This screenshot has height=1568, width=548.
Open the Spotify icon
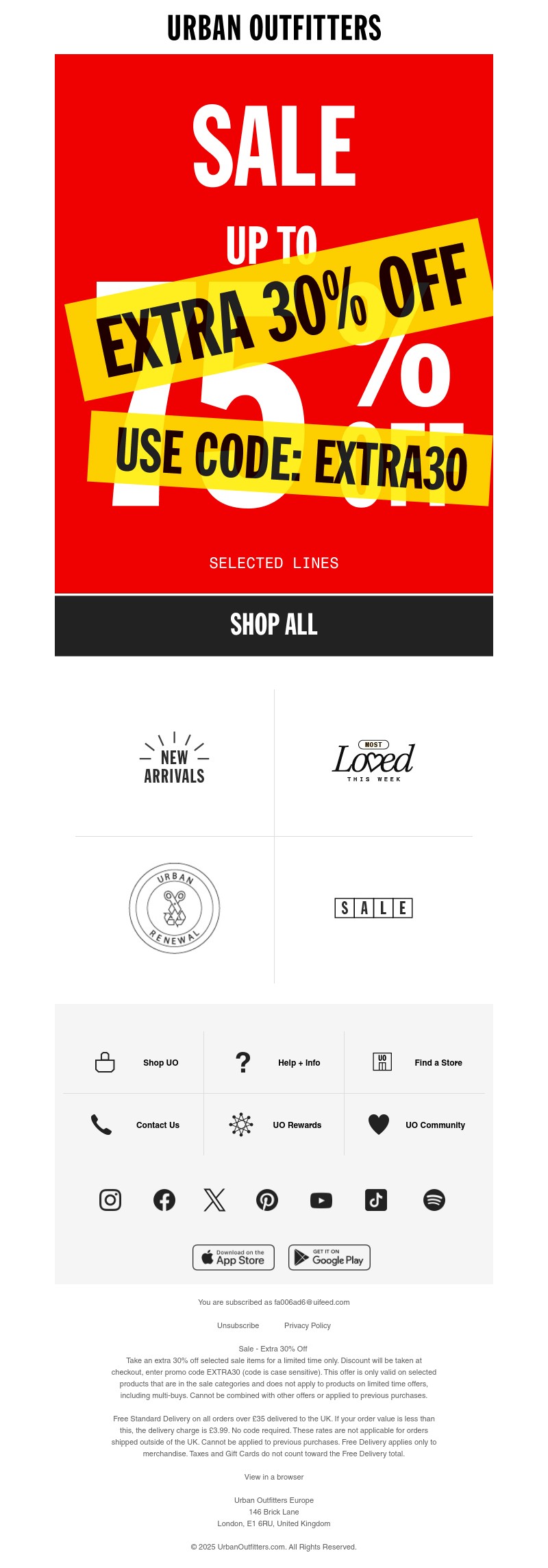(x=434, y=1200)
